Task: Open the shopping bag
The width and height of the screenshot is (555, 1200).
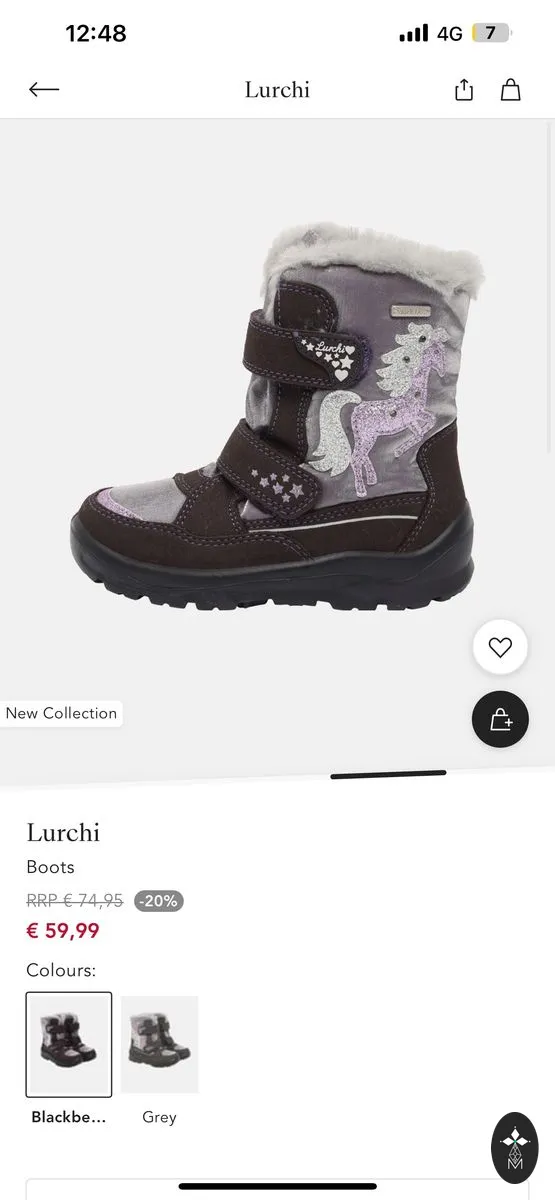Action: pos(511,90)
